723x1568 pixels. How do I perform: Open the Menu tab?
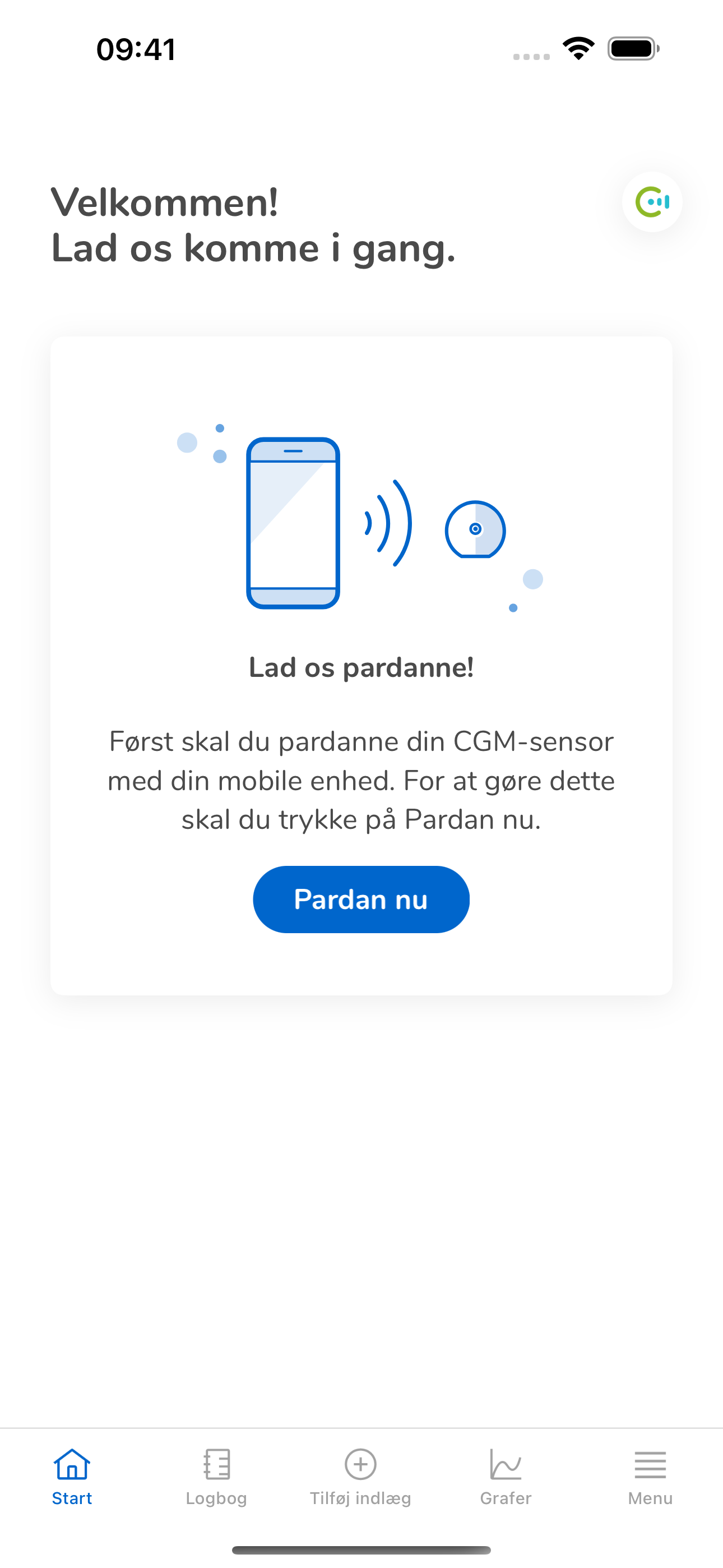[650, 1476]
